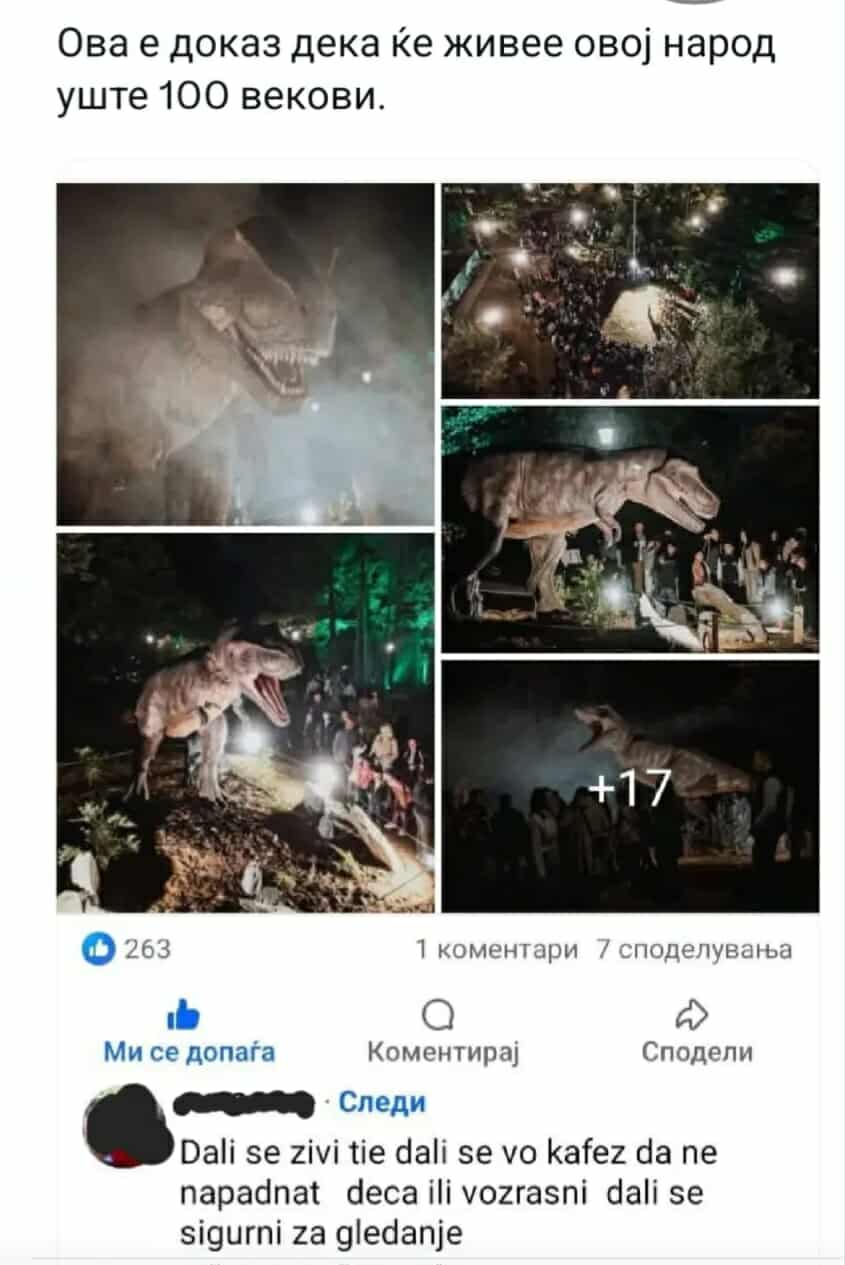Viewport: 845px width, 1265px height.
Task: View the +17 more photos tile
Action: (x=630, y=786)
